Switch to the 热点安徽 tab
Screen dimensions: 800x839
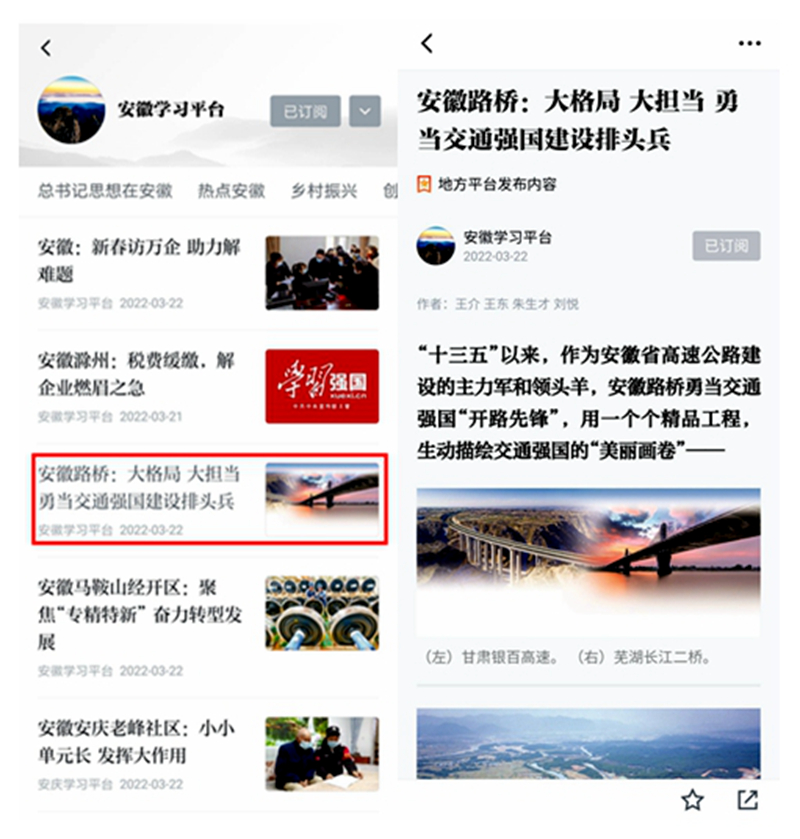click(x=230, y=190)
